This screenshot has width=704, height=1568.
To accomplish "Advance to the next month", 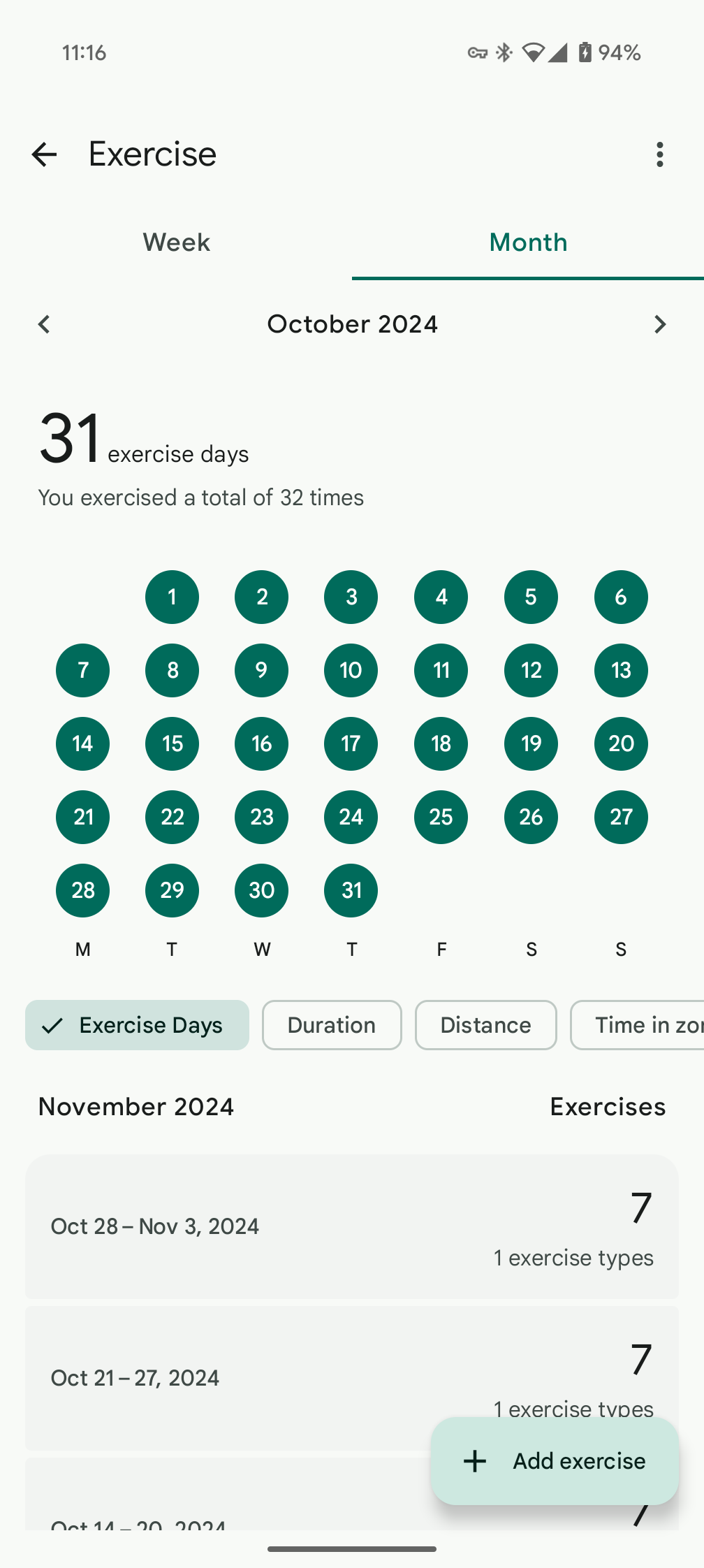I will click(x=659, y=324).
